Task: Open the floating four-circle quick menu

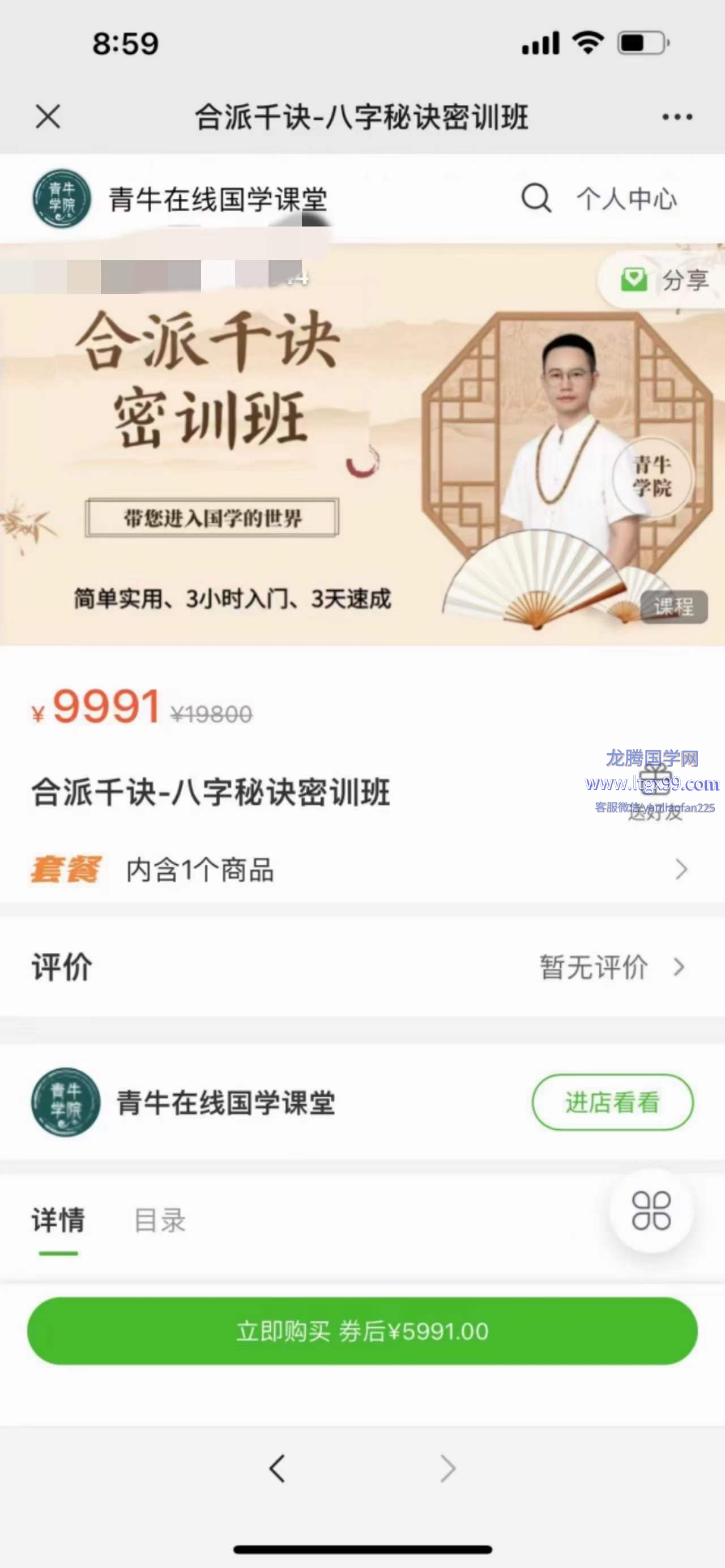Action: pyautogui.click(x=651, y=1211)
